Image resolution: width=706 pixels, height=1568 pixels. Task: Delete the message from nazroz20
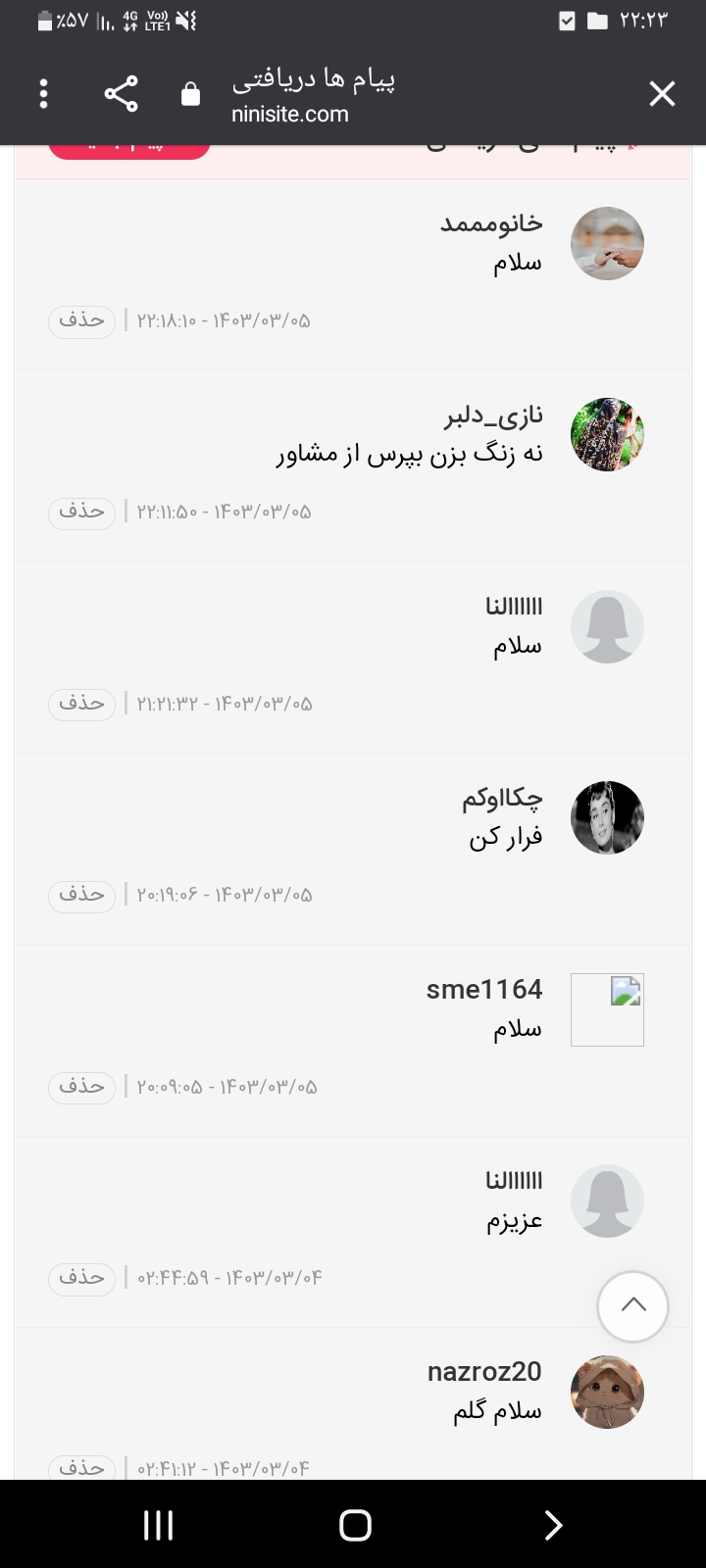pos(81,1467)
